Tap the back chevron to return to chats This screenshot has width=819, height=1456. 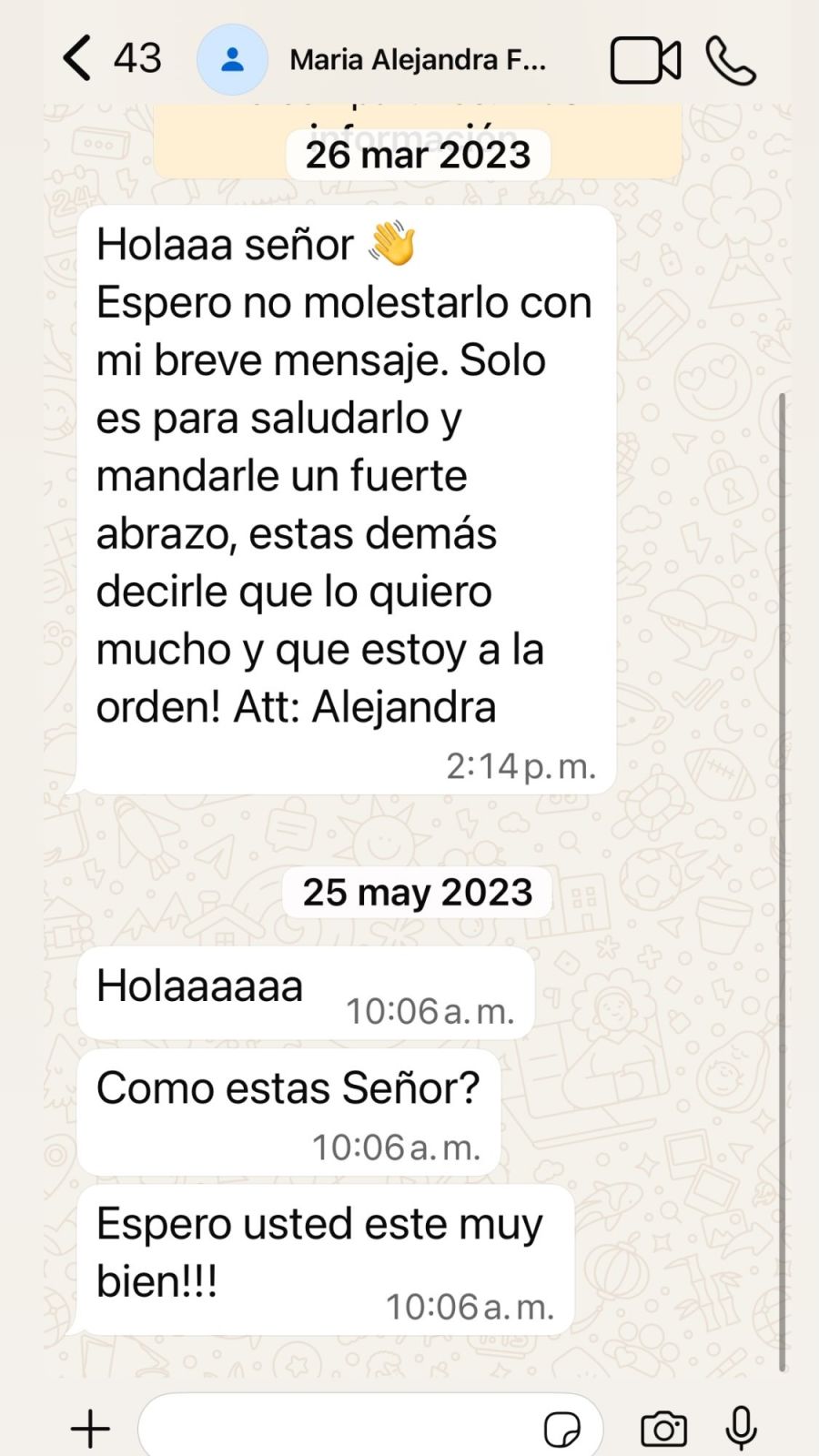pos(77,57)
